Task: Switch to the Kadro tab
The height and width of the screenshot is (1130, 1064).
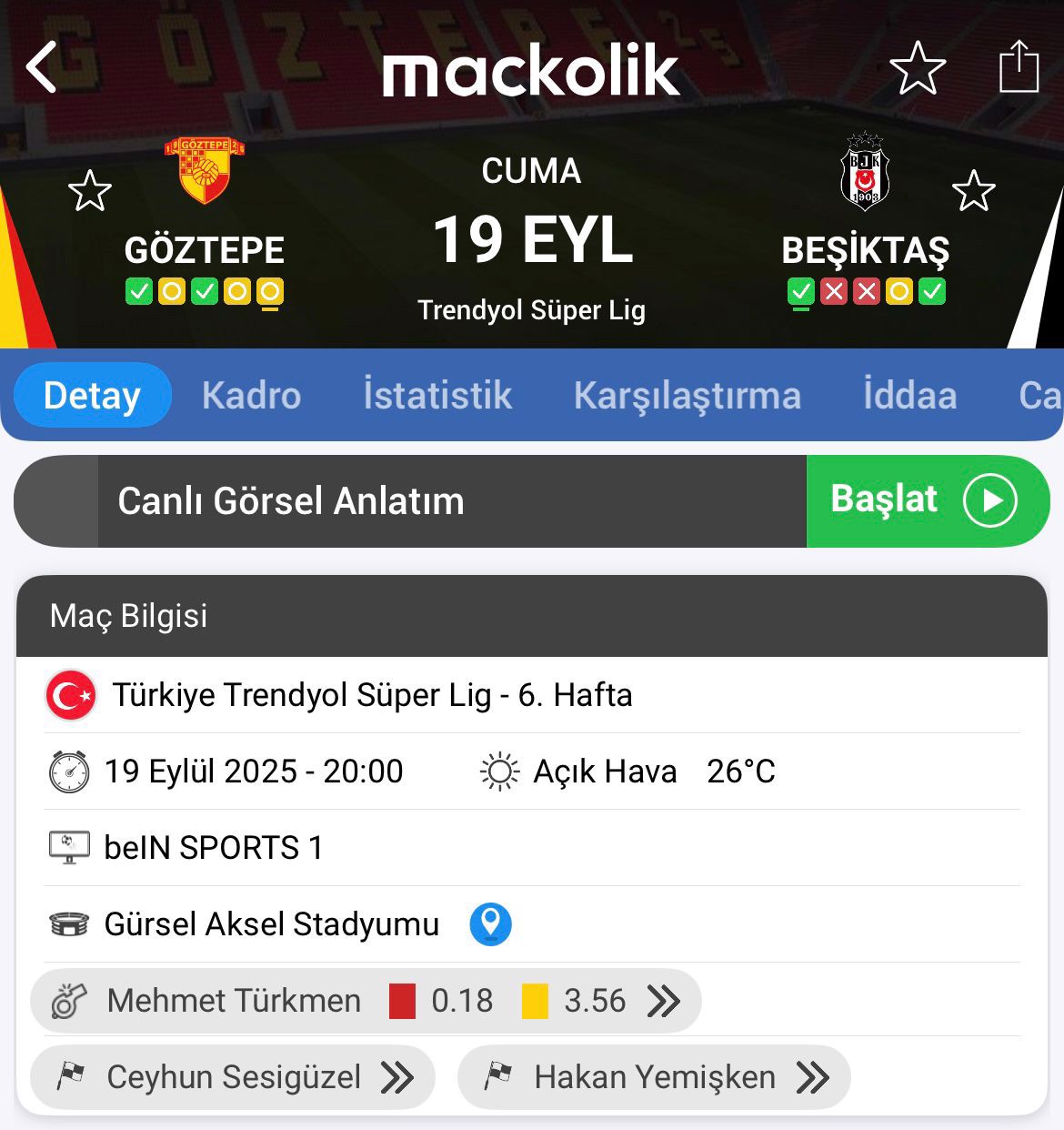Action: click(251, 396)
